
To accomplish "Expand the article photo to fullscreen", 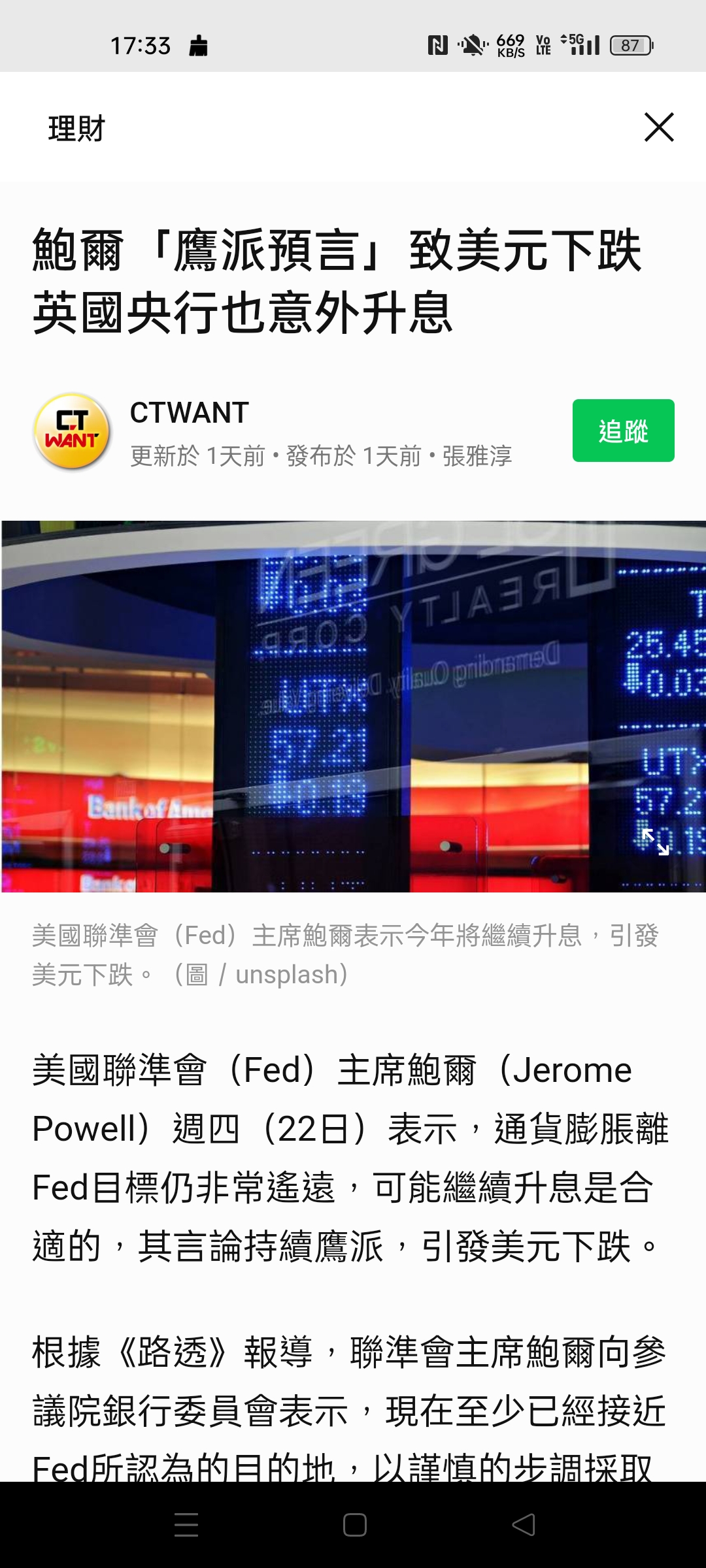I will (x=655, y=841).
